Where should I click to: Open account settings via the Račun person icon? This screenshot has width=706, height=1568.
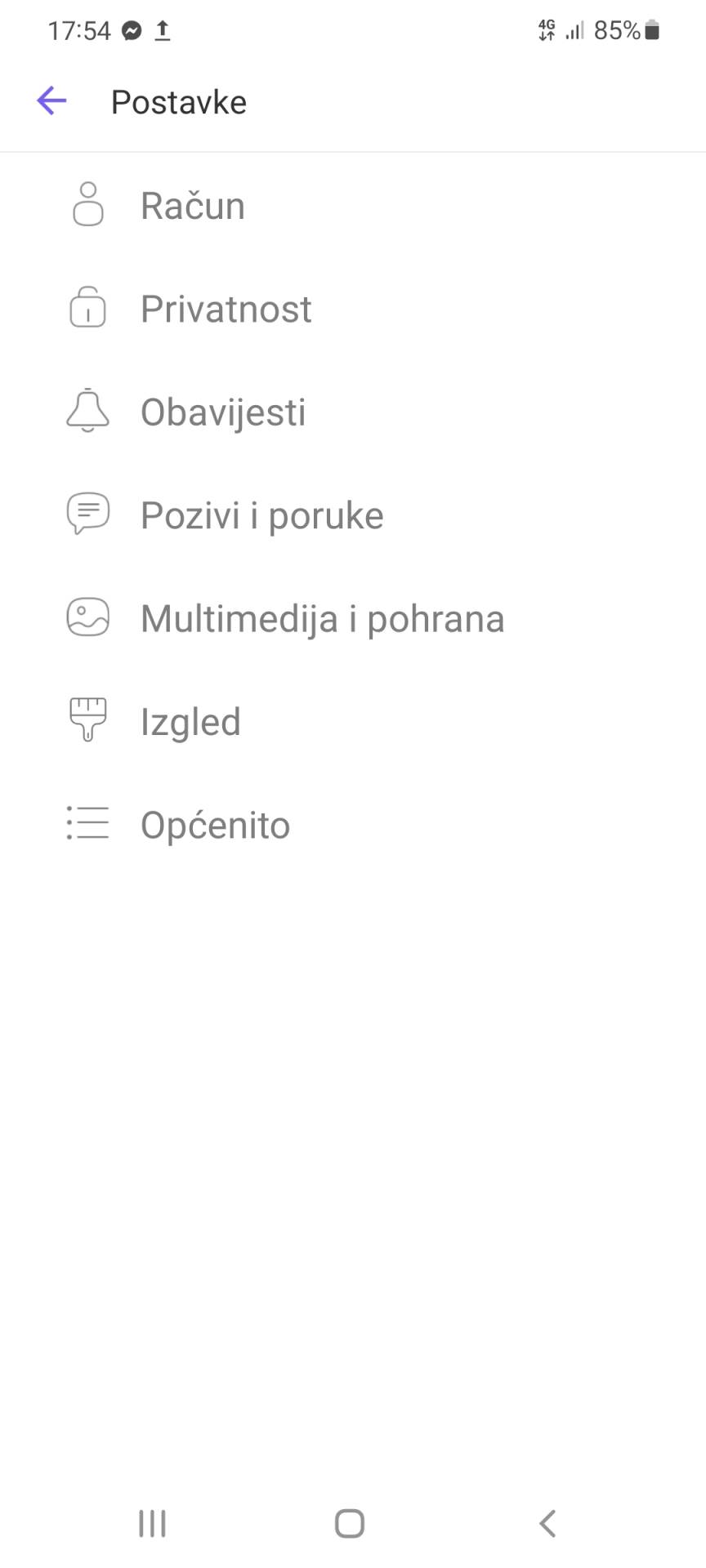tap(87, 205)
